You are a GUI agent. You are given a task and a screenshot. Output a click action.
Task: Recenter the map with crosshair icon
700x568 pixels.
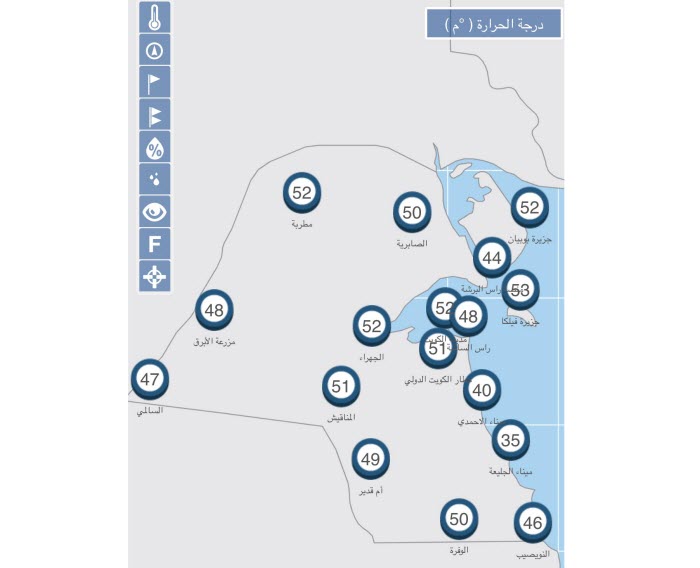(154, 275)
